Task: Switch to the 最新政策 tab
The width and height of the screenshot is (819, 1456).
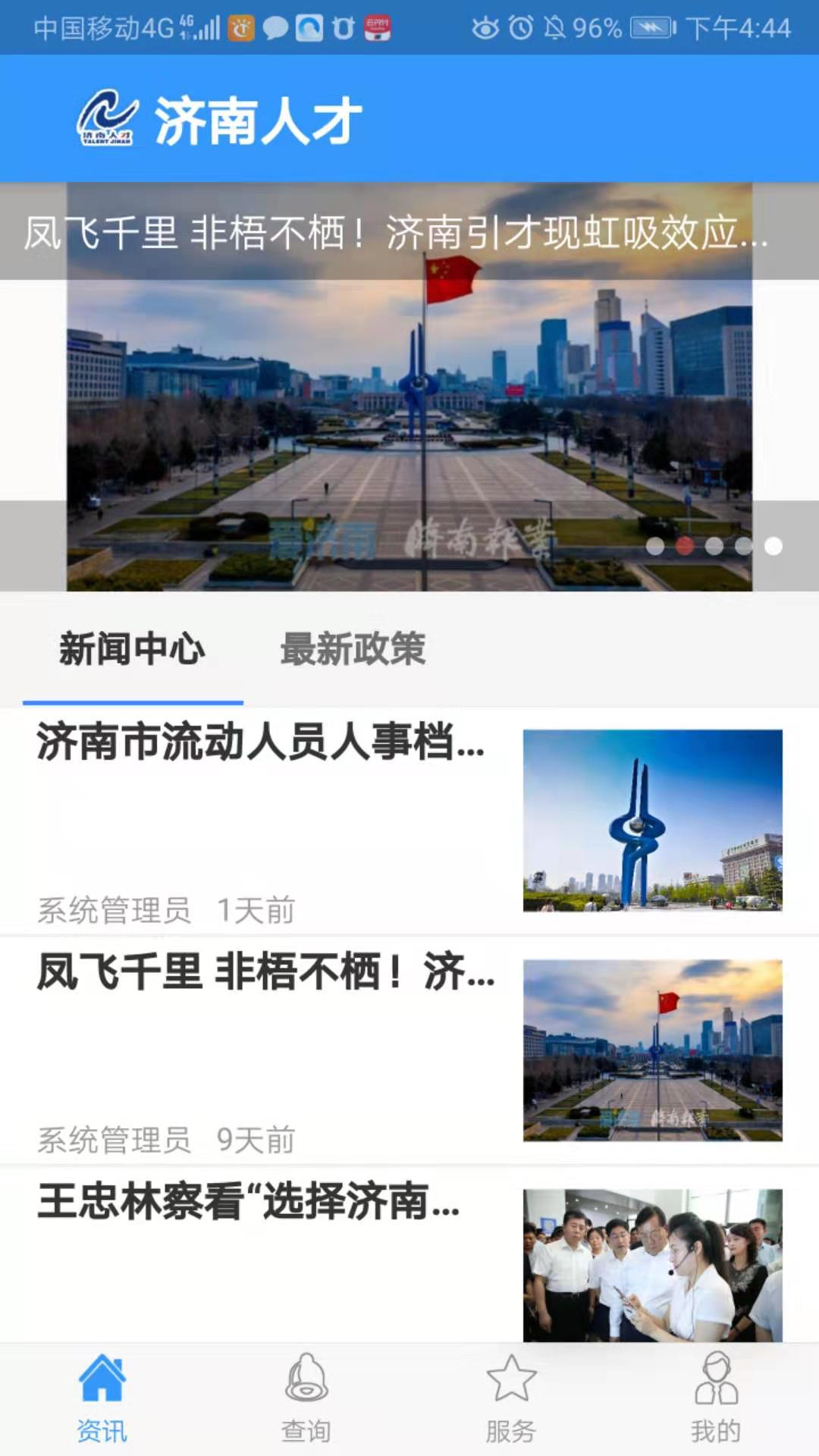Action: click(x=353, y=649)
